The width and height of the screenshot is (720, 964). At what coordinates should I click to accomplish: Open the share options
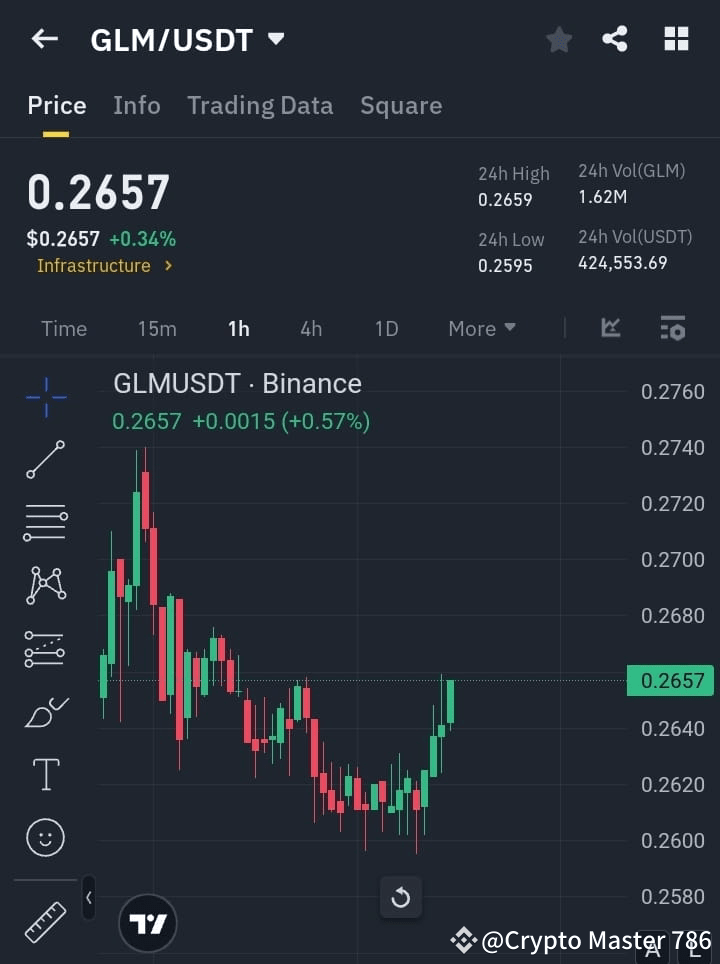point(616,39)
